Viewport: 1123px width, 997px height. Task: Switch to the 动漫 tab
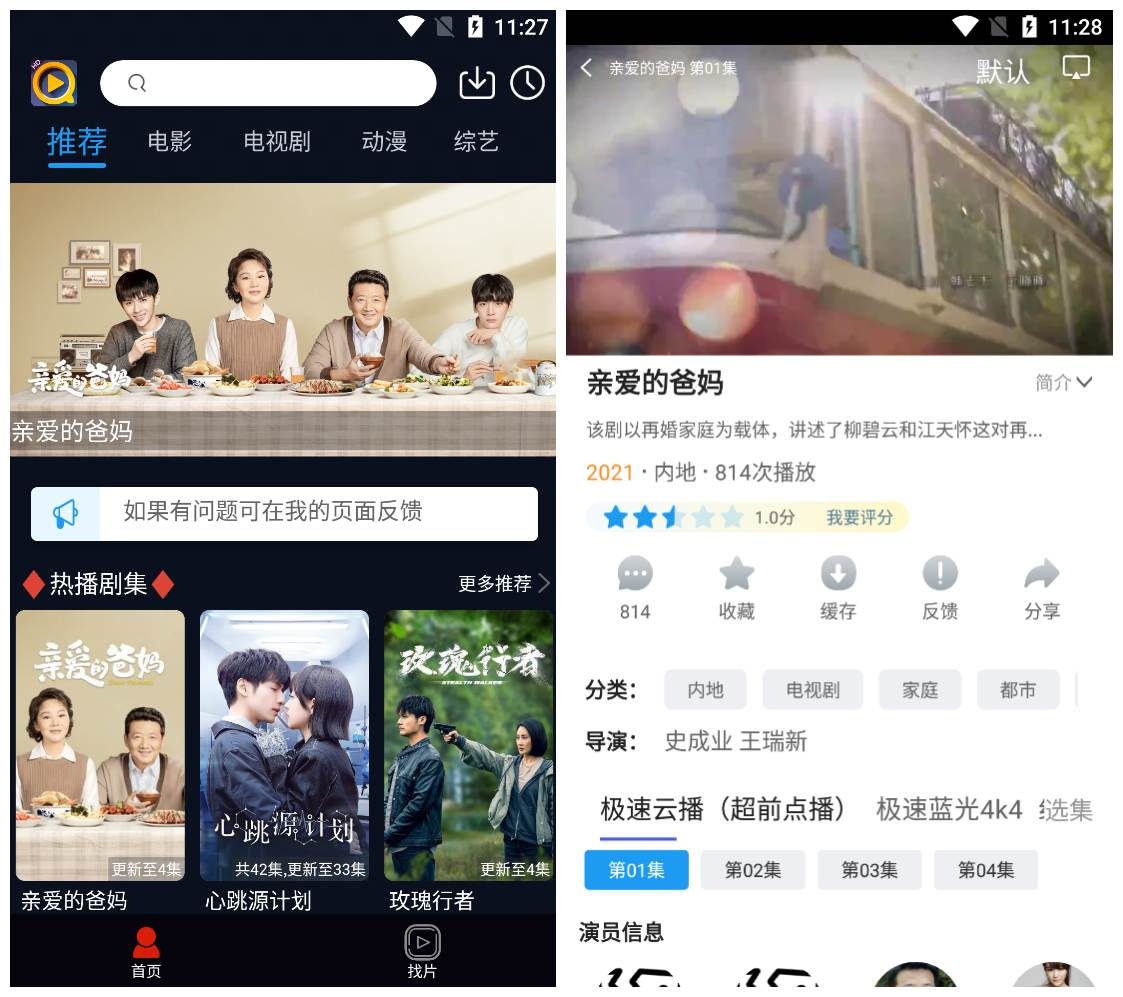(384, 142)
